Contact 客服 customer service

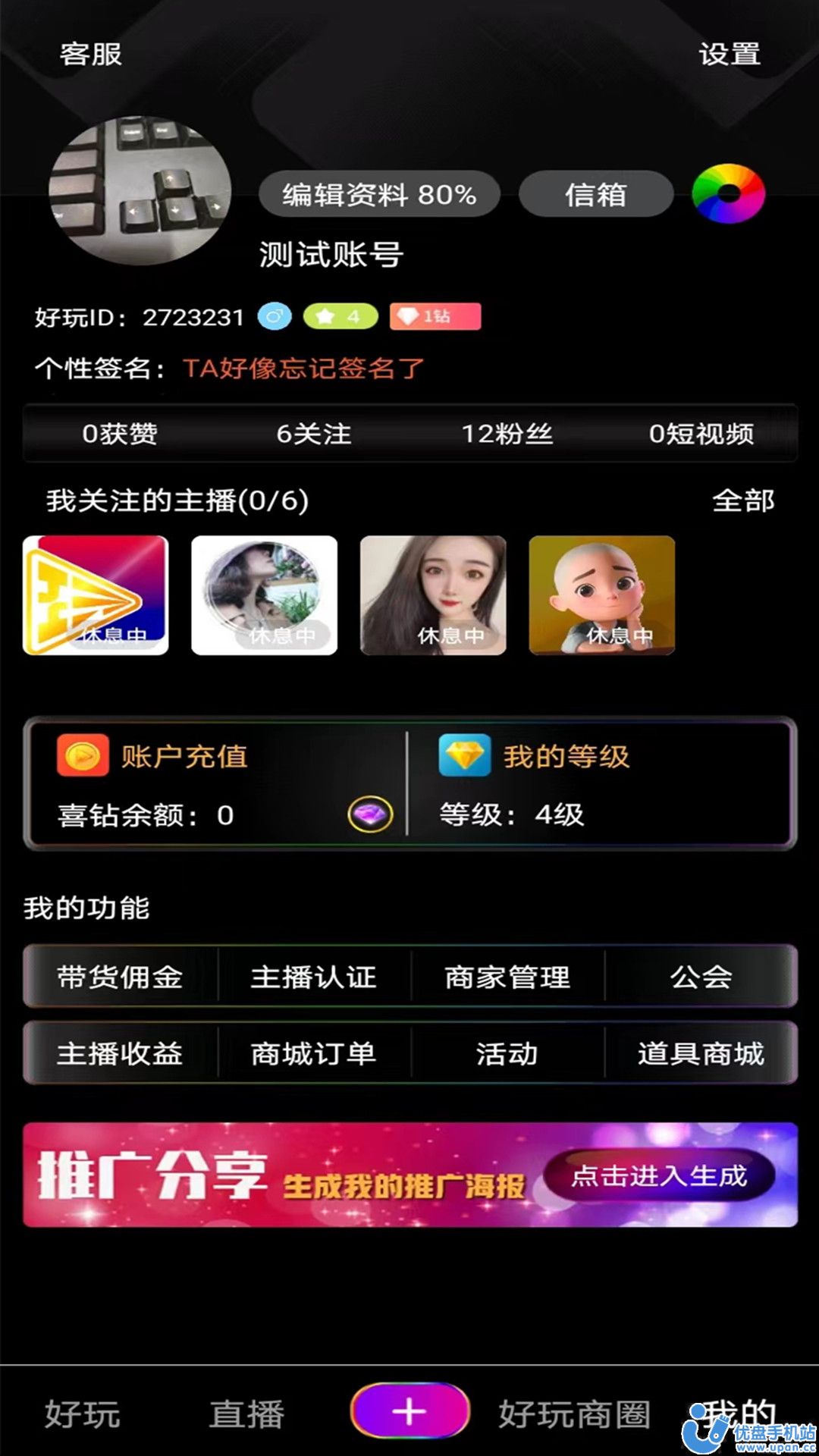point(91,55)
